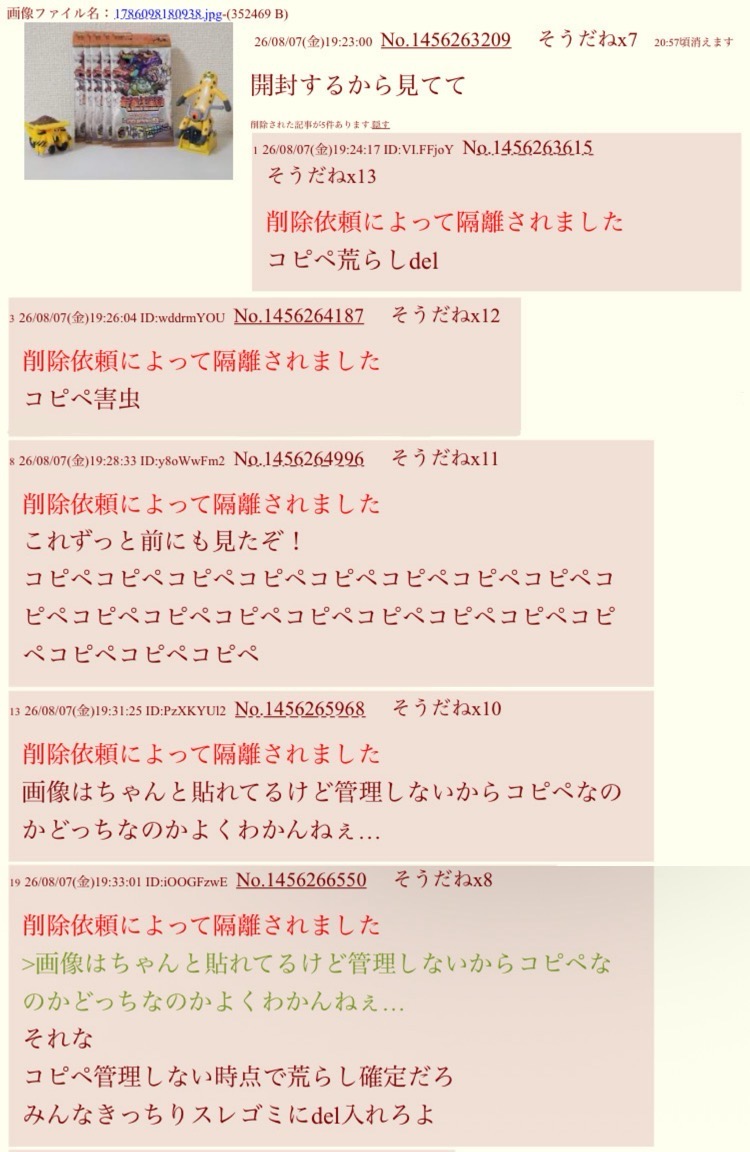Tap post number No.1456264996

click(299, 459)
